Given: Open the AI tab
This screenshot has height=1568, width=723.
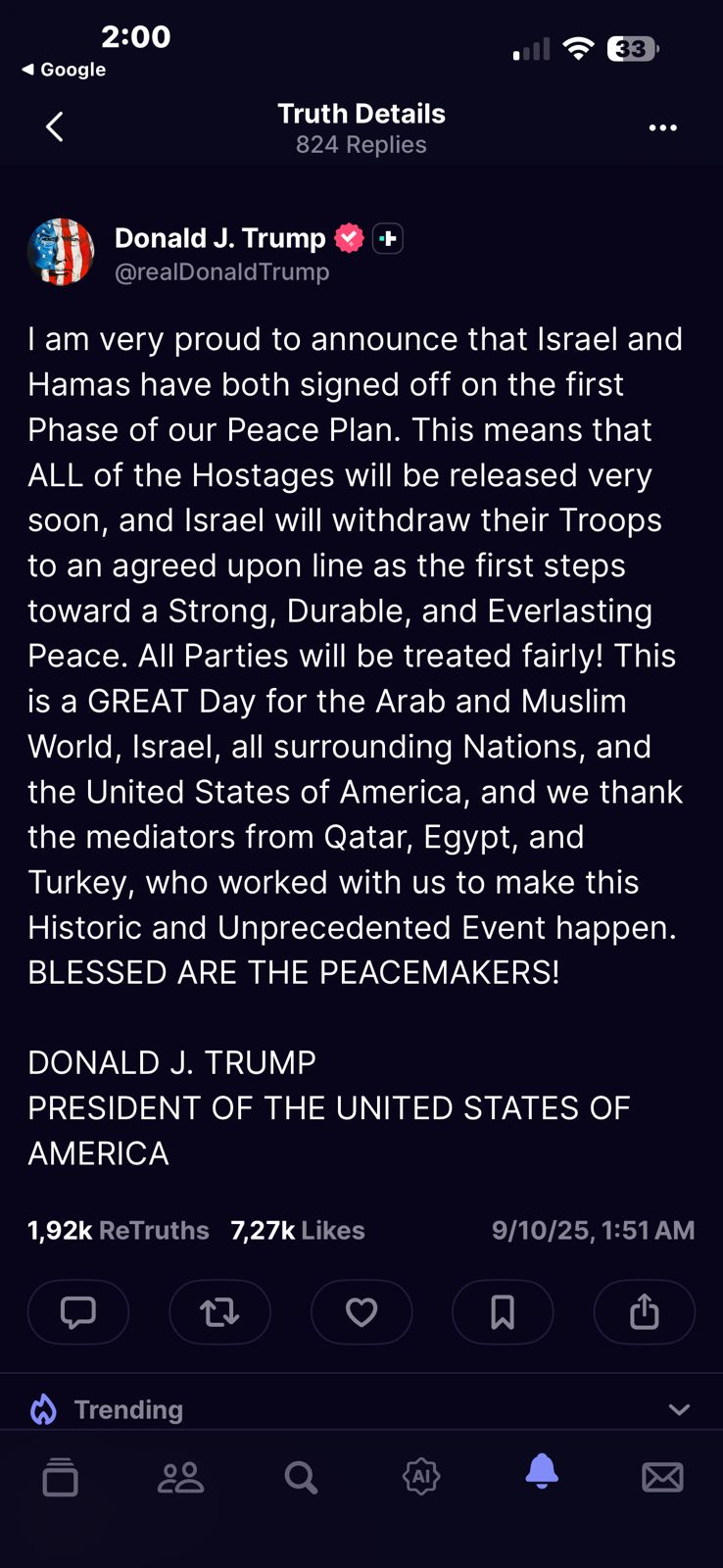Looking at the screenshot, I should pyautogui.click(x=421, y=1476).
